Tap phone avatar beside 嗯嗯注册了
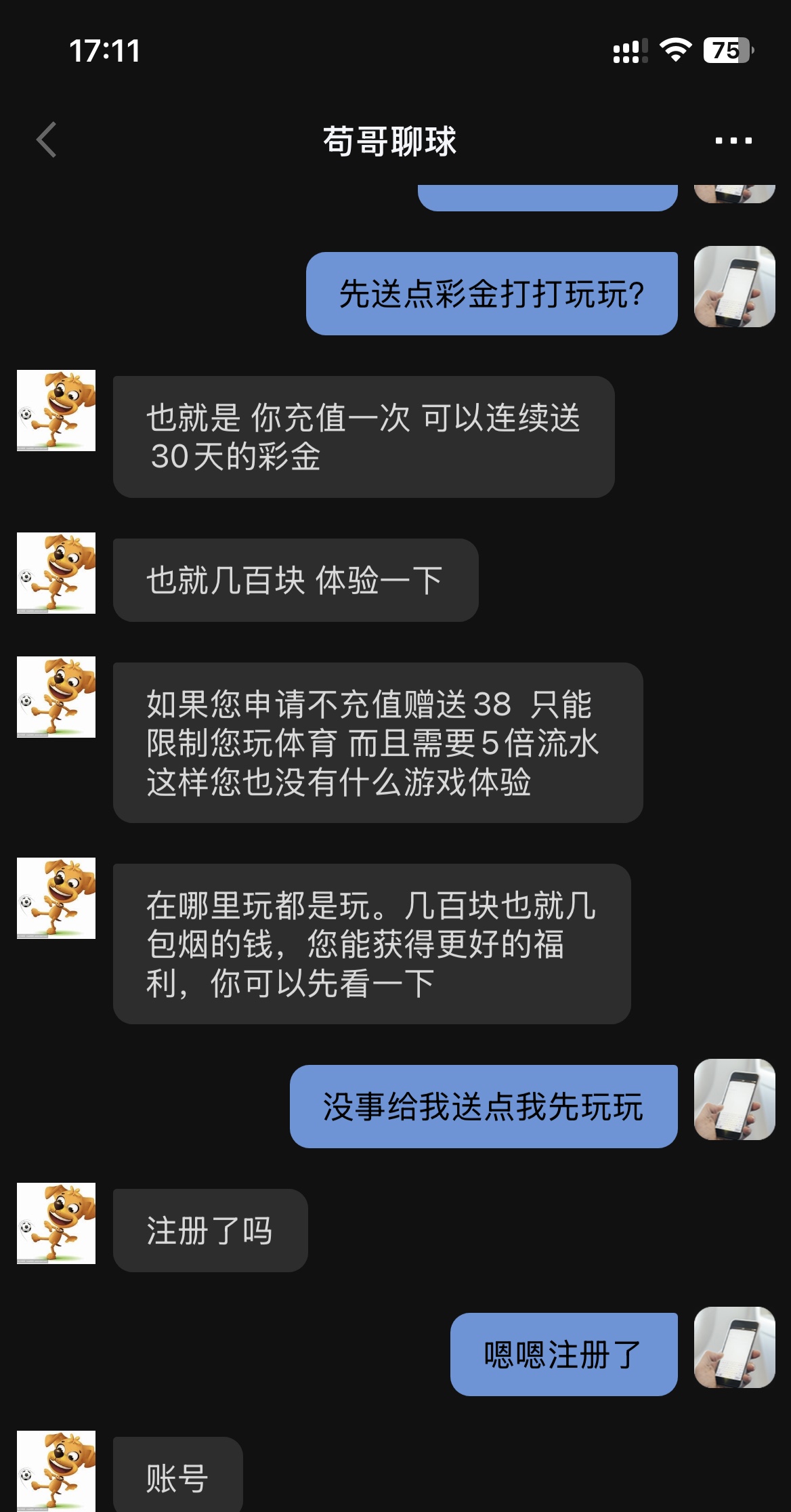This screenshot has height=1512, width=791. click(x=735, y=1347)
